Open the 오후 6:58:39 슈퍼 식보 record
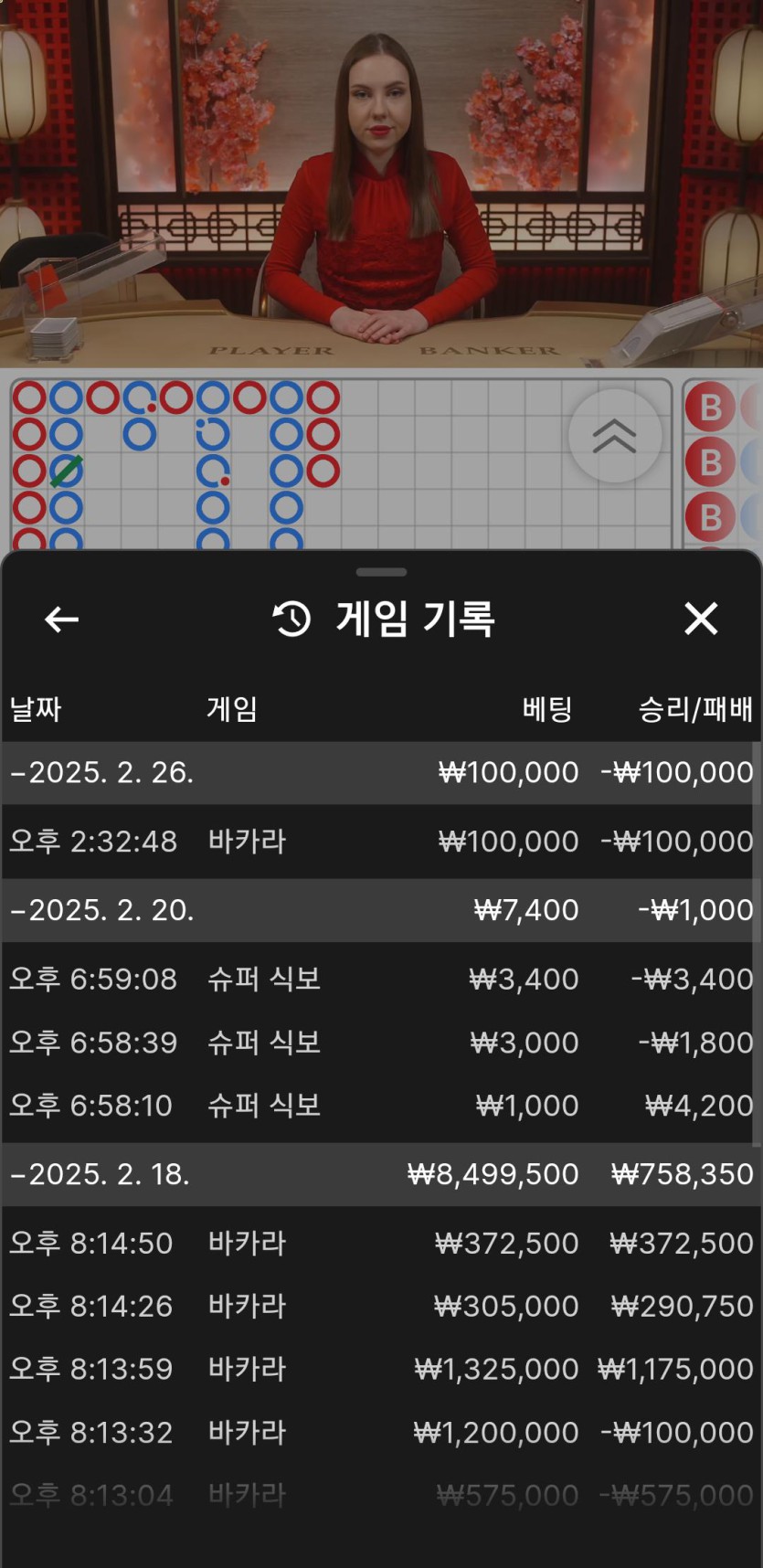The width and height of the screenshot is (763, 1568). 379,1043
